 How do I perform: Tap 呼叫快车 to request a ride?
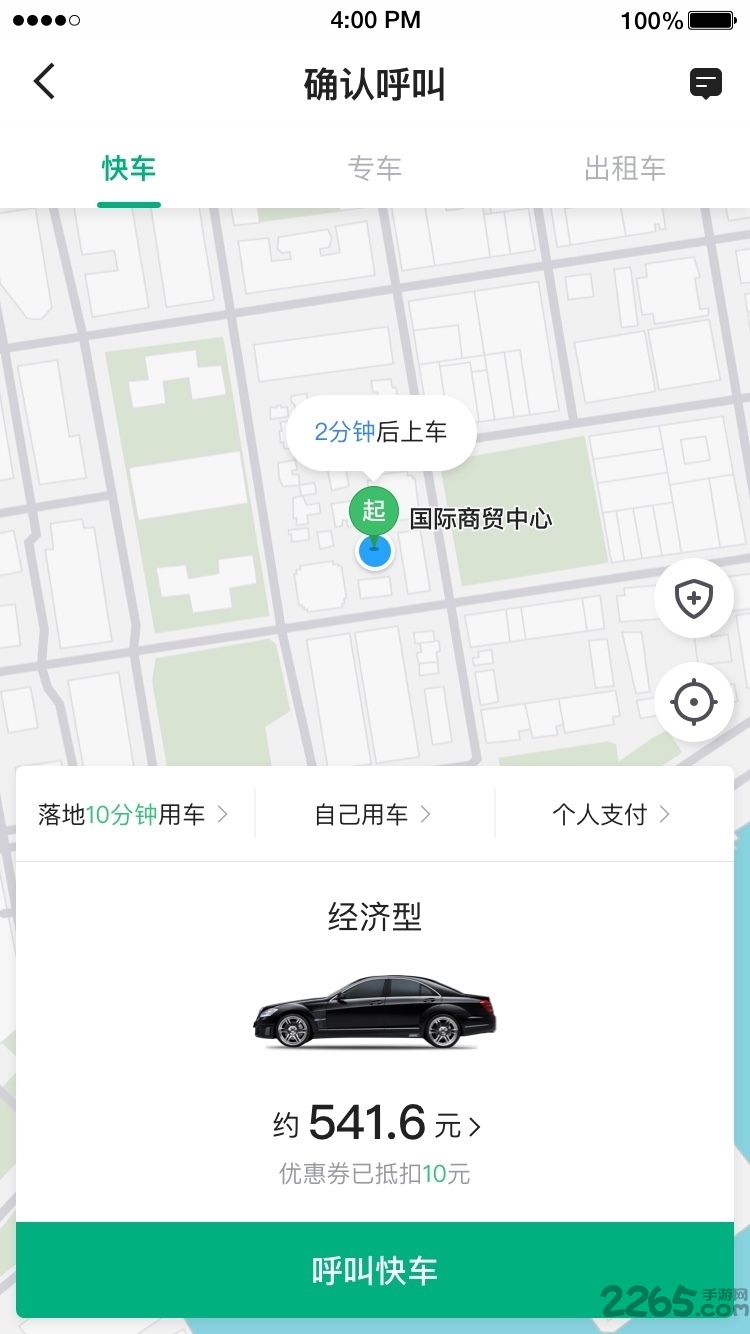coord(375,1270)
